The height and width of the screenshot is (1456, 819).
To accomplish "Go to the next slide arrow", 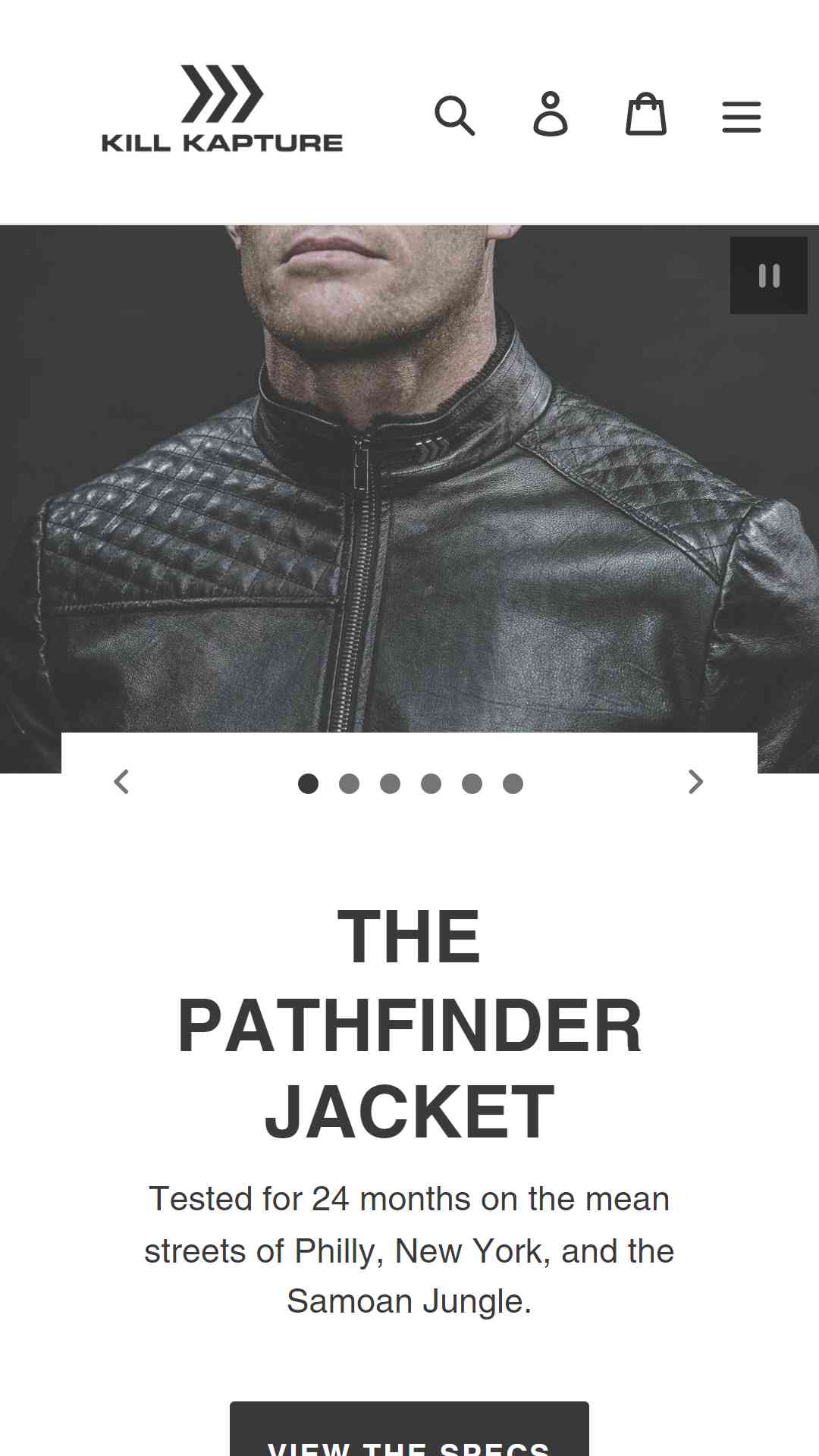I will tap(695, 782).
